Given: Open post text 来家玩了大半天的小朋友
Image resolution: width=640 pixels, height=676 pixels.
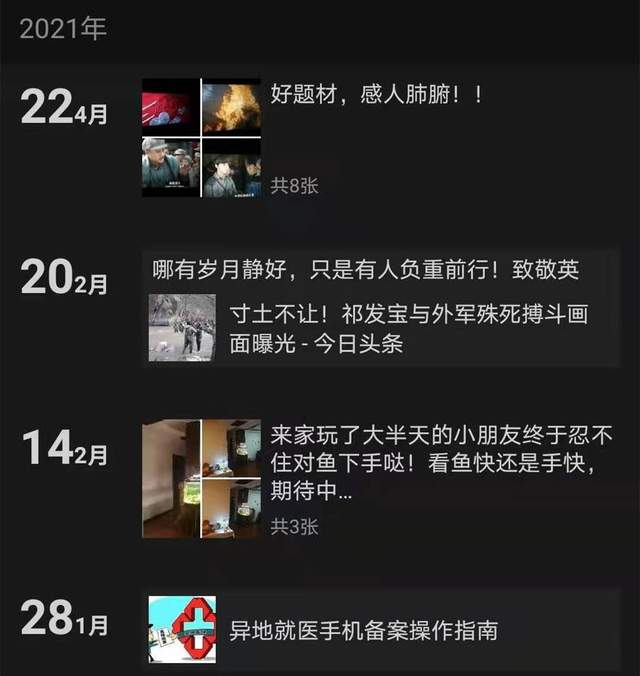Looking at the screenshot, I should click(441, 464).
